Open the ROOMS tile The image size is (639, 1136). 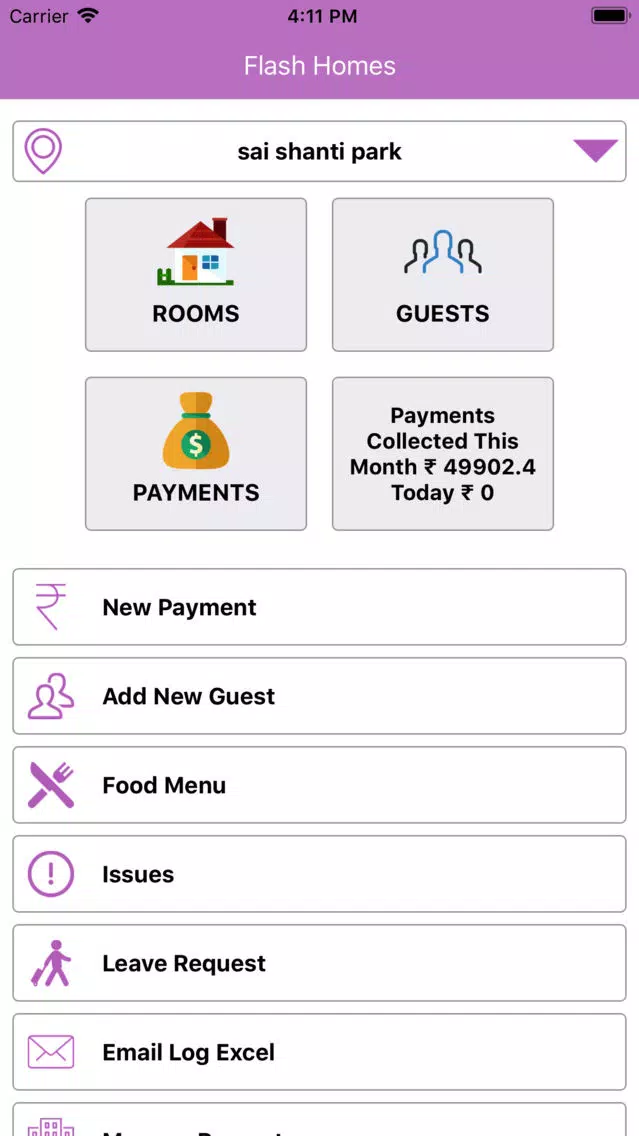pos(196,275)
